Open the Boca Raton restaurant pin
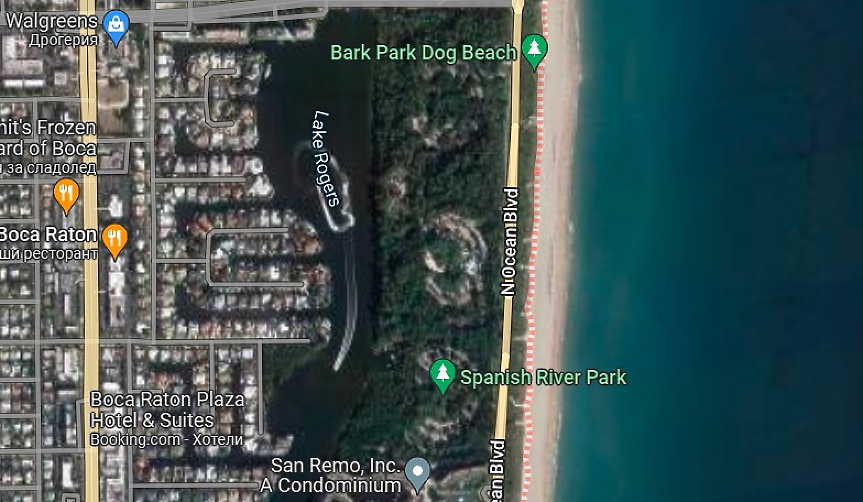 click(115, 239)
